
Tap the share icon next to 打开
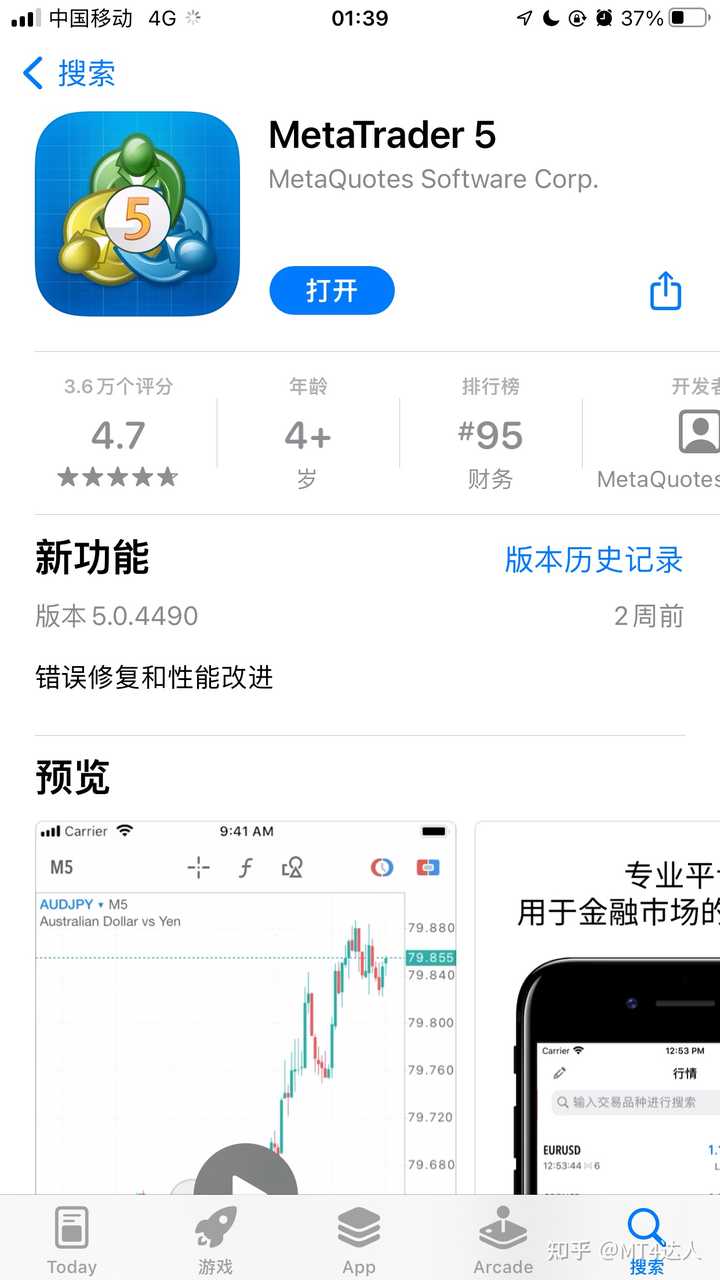665,290
